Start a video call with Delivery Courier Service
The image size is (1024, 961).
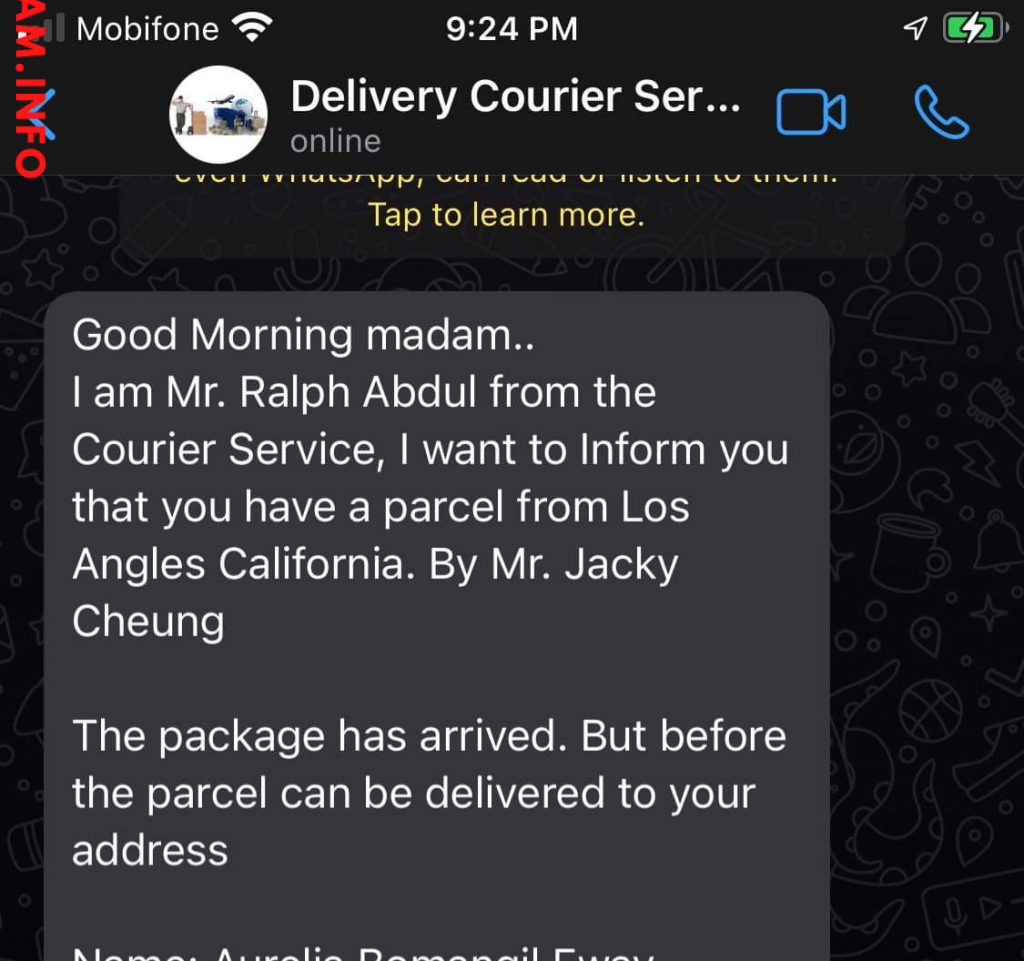click(x=811, y=112)
